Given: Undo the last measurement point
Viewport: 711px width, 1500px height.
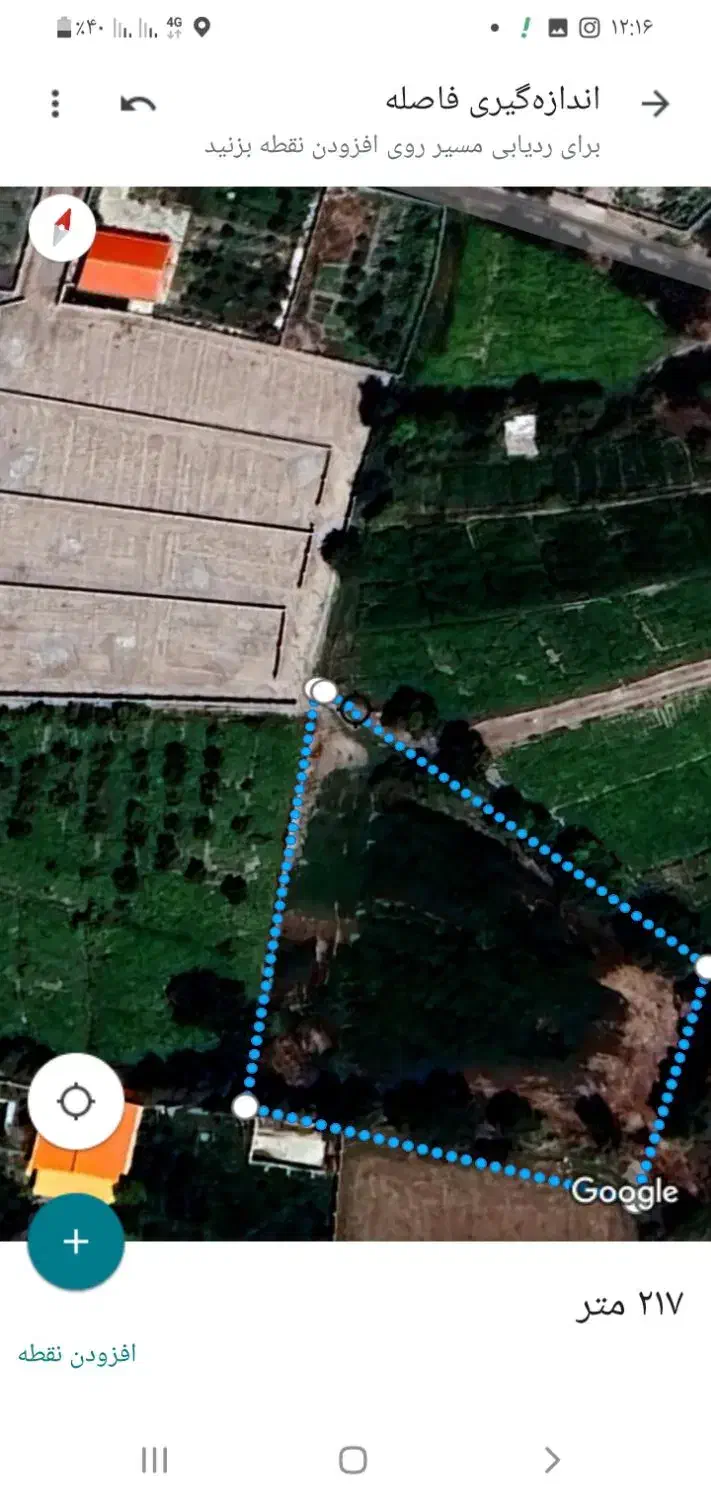Looking at the screenshot, I should click(138, 103).
